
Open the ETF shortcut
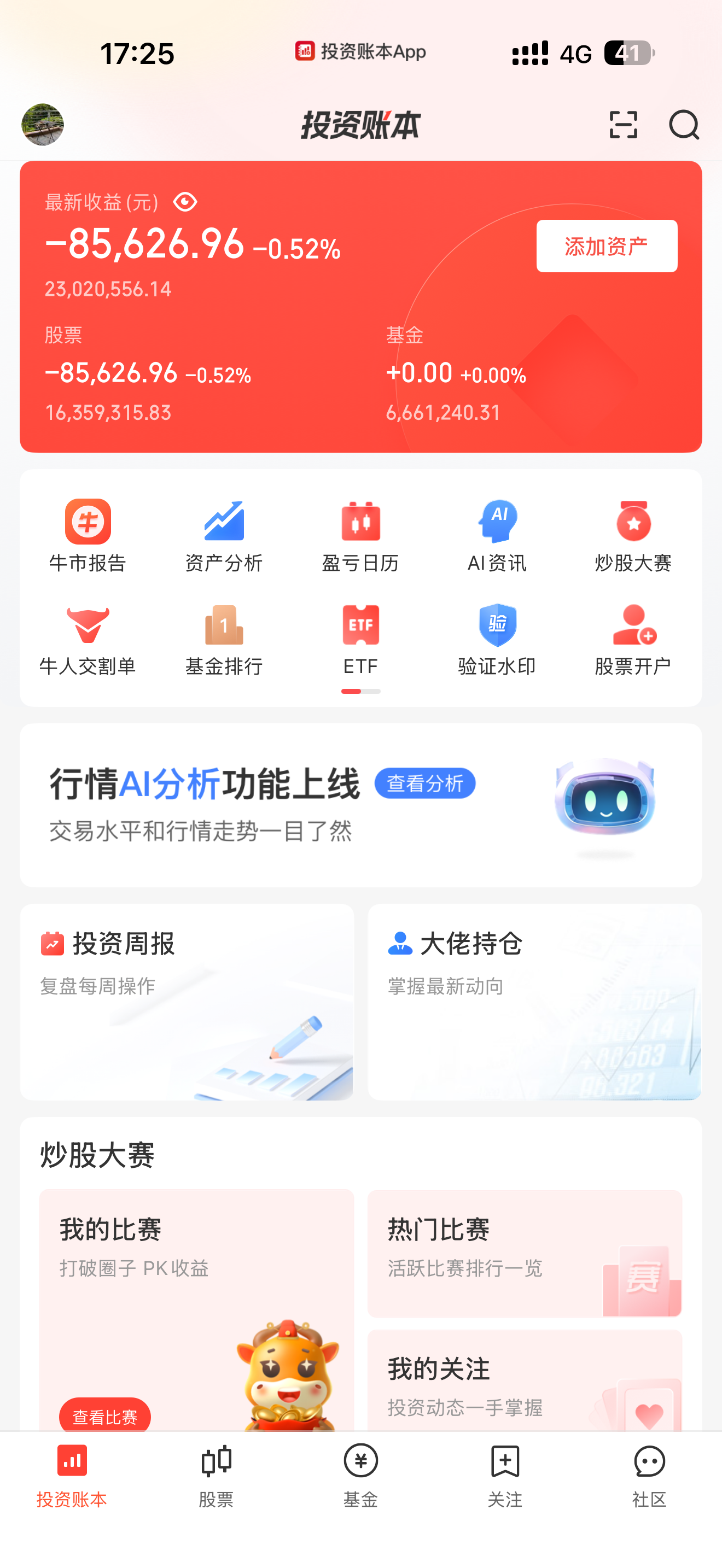(x=360, y=639)
